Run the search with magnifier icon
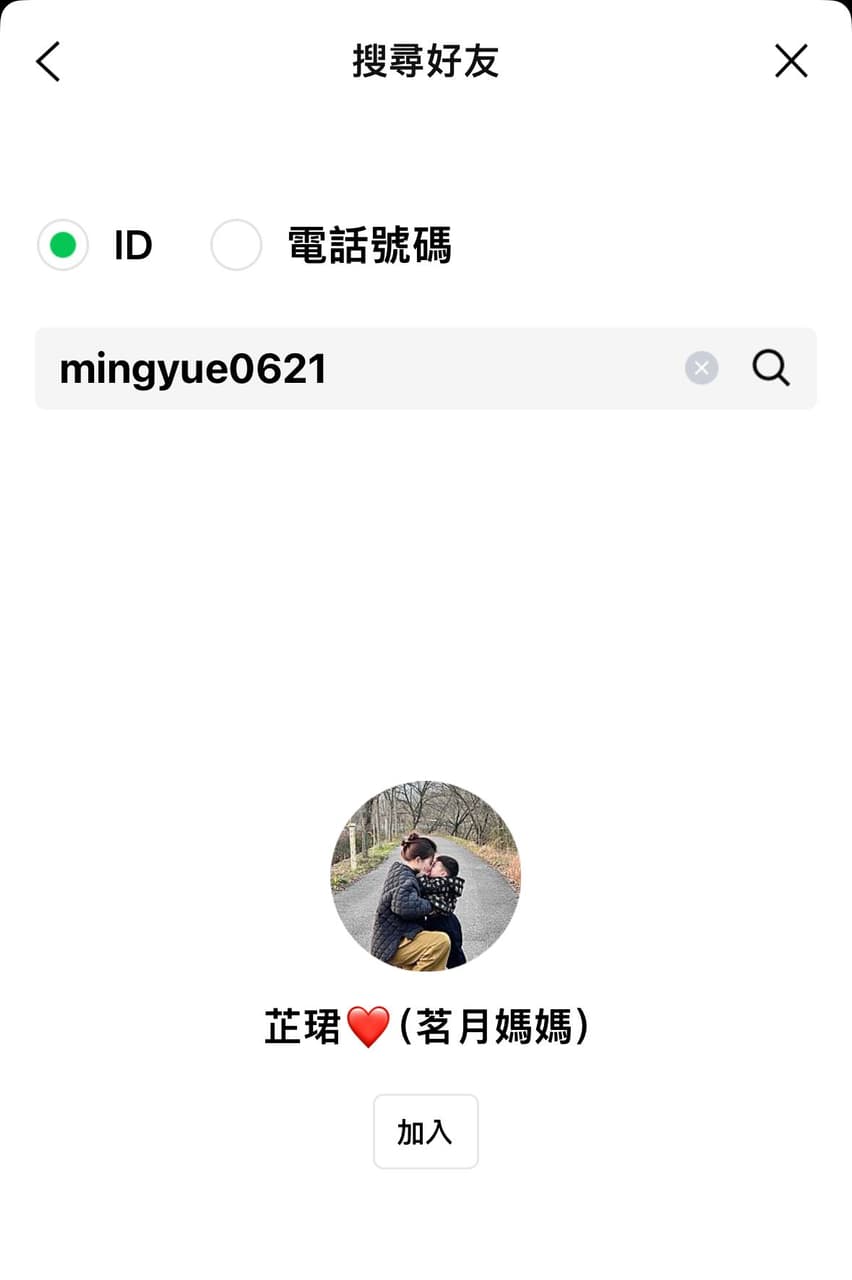 (x=771, y=369)
